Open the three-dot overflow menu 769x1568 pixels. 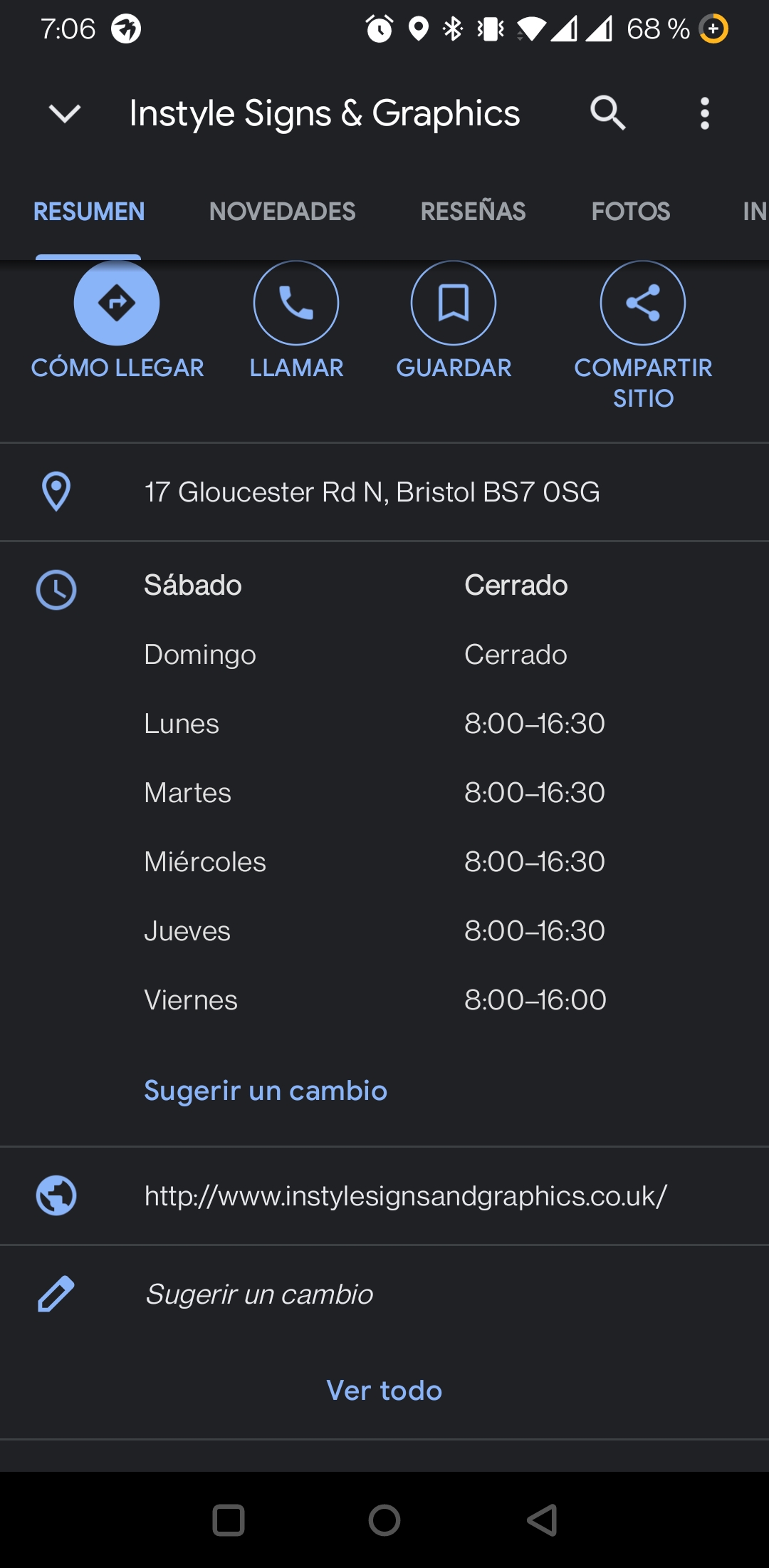704,113
